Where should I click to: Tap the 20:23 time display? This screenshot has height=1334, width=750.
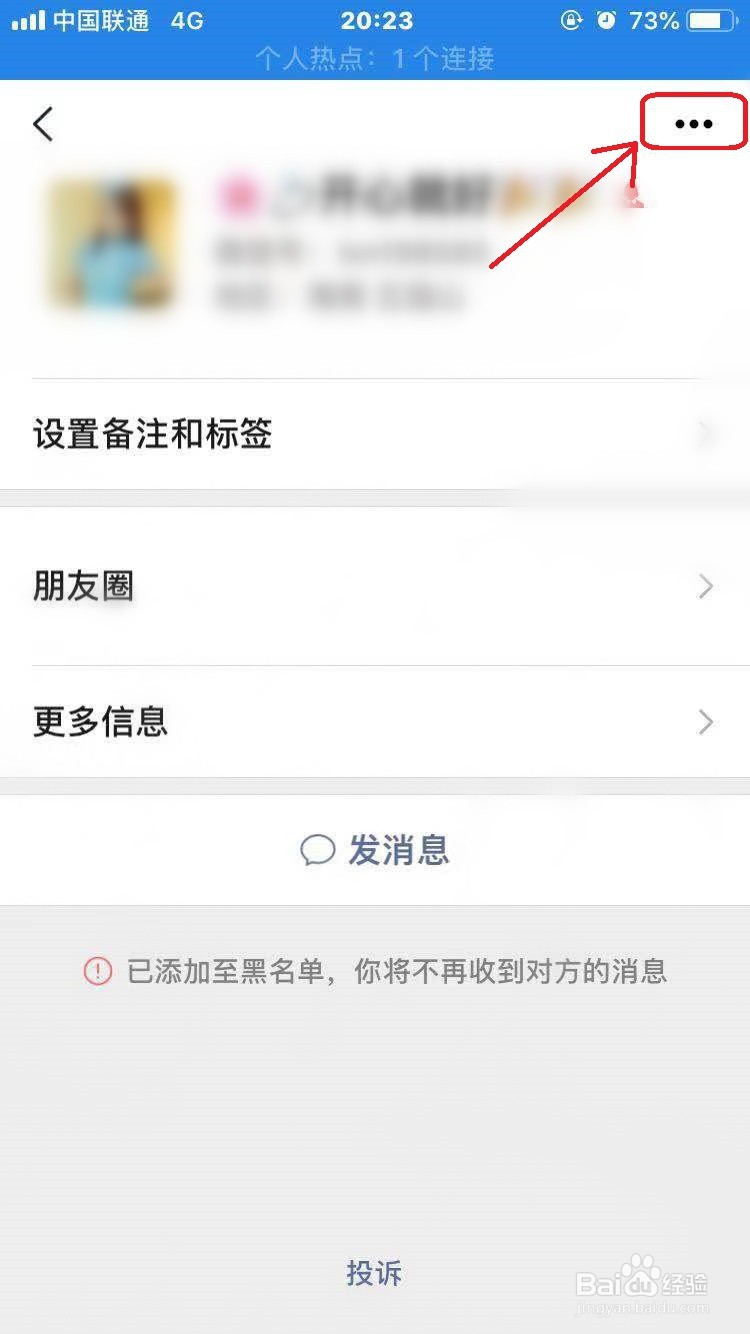(376, 20)
